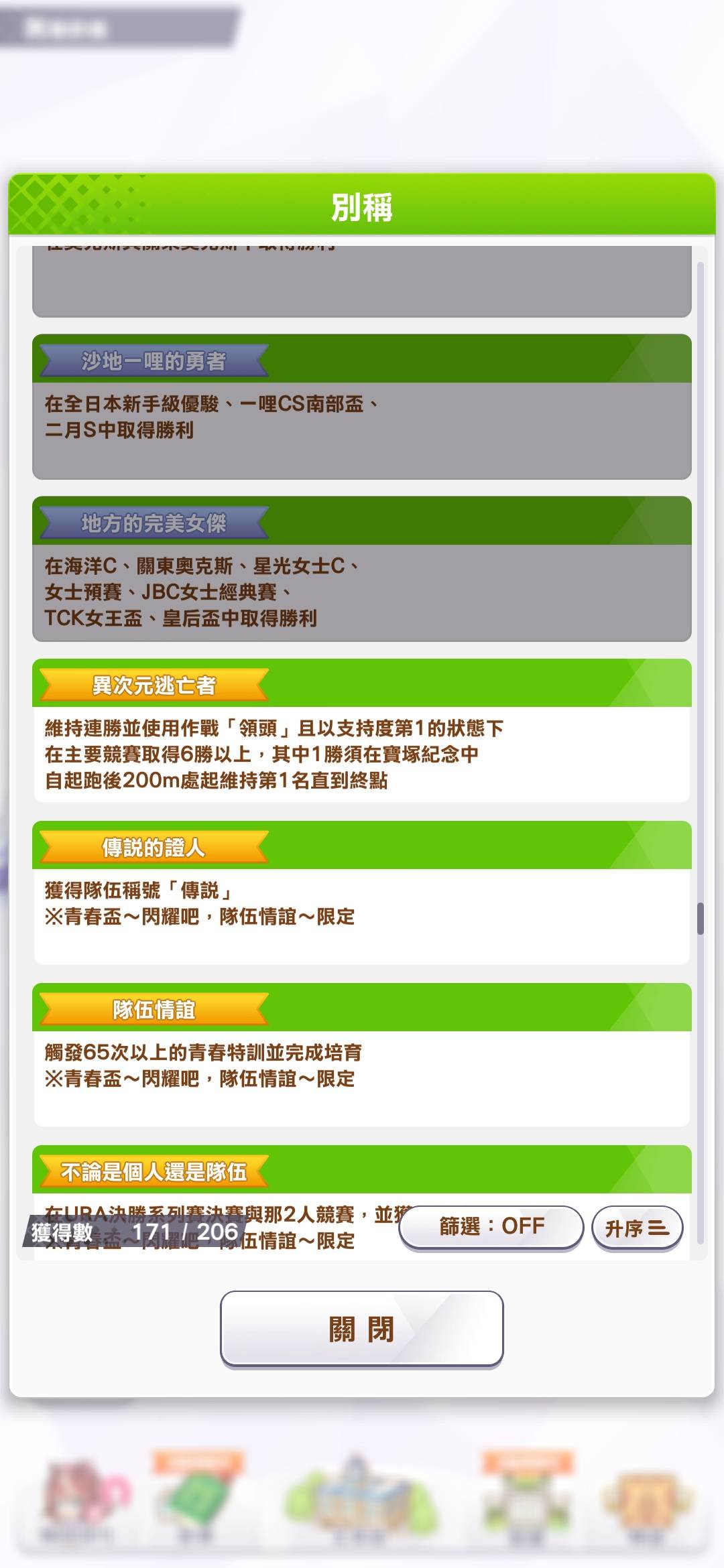The width and height of the screenshot is (724, 1568).
Task: Open the 篩選 OFF filter button
Action: point(491,1227)
